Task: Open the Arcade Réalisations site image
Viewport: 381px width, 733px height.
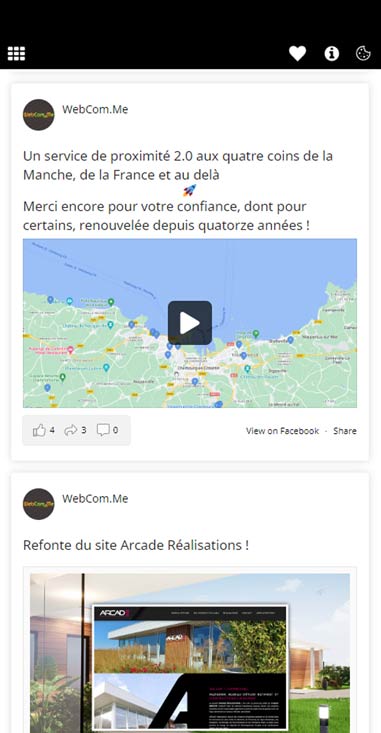Action: click(x=190, y=650)
